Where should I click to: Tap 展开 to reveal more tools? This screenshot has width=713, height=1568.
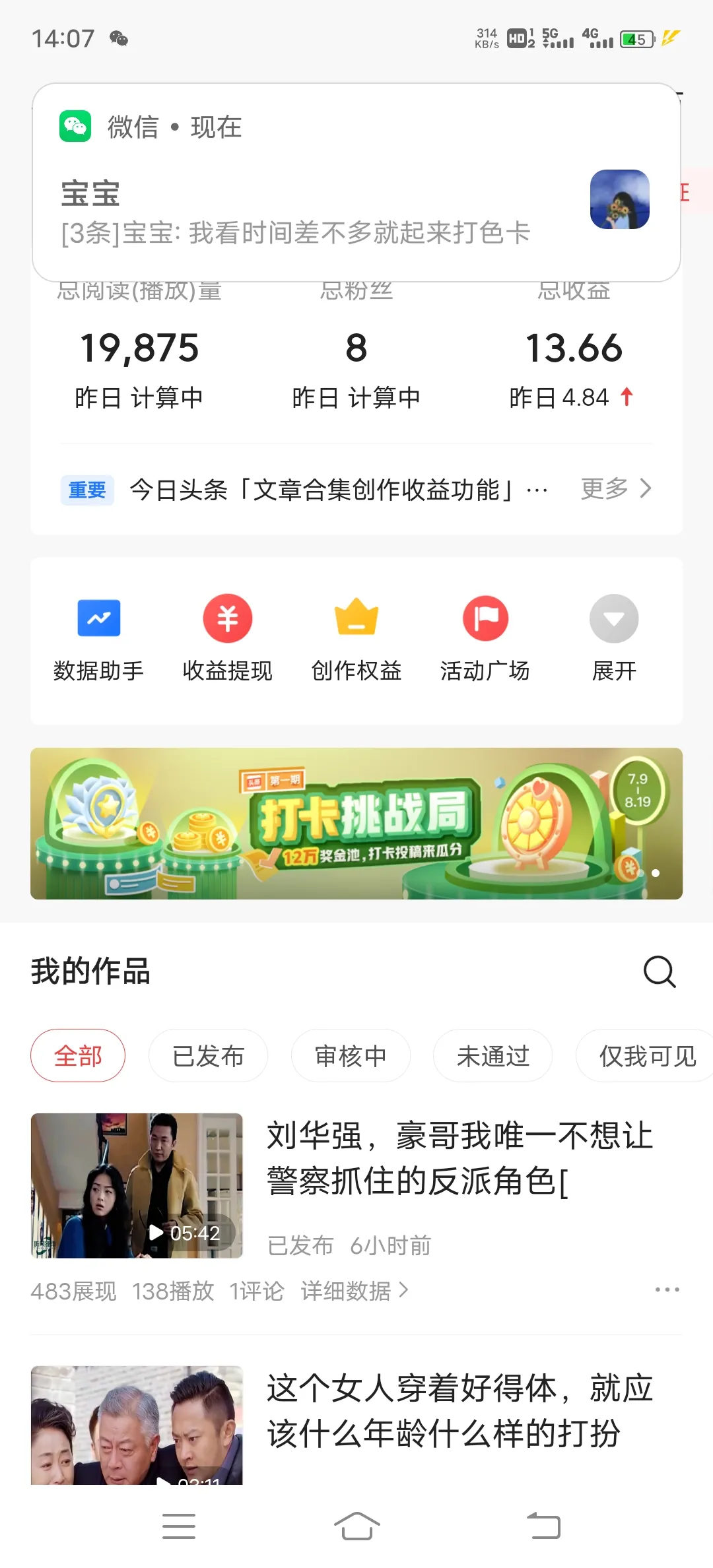(x=613, y=637)
